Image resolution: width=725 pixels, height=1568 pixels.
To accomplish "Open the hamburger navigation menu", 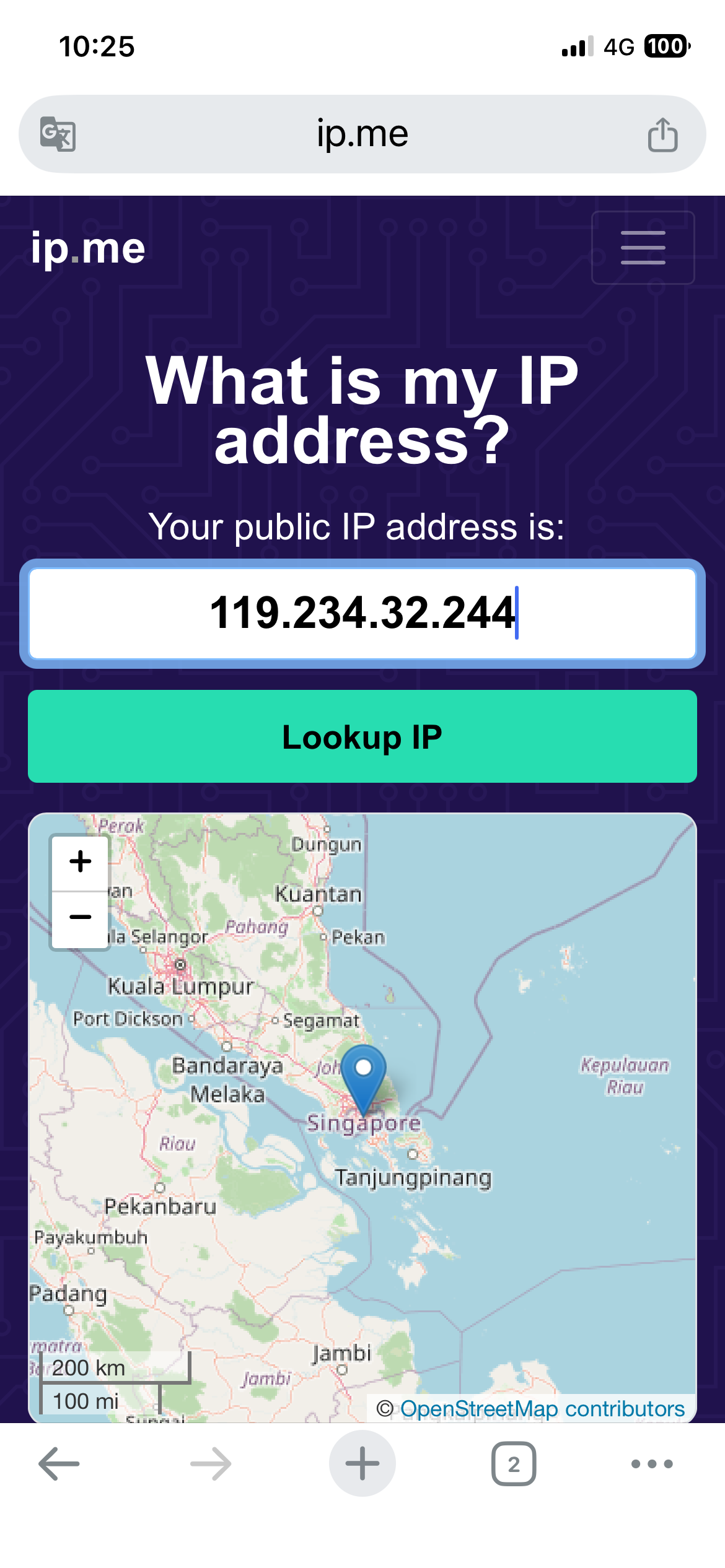I will pos(643,248).
